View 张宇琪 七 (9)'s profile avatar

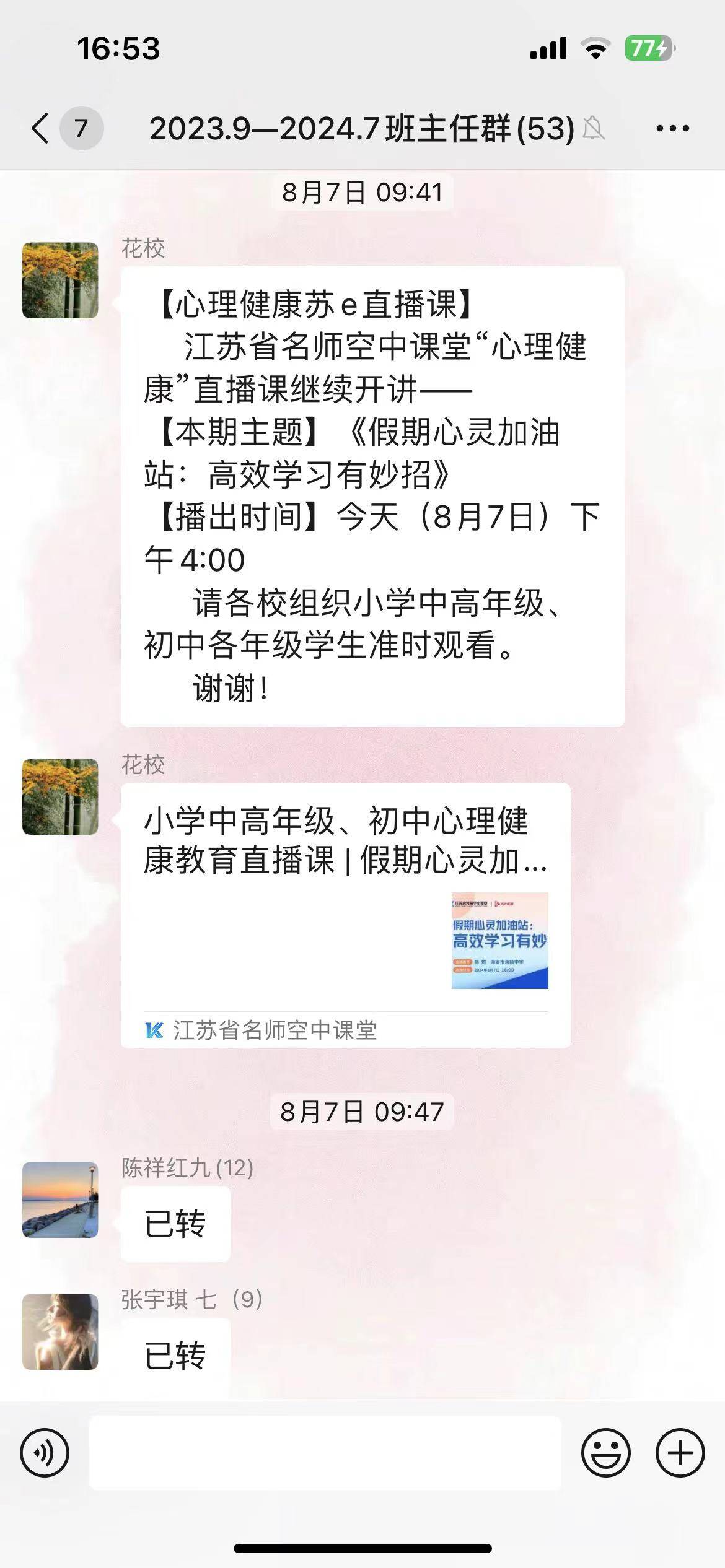point(60,1331)
